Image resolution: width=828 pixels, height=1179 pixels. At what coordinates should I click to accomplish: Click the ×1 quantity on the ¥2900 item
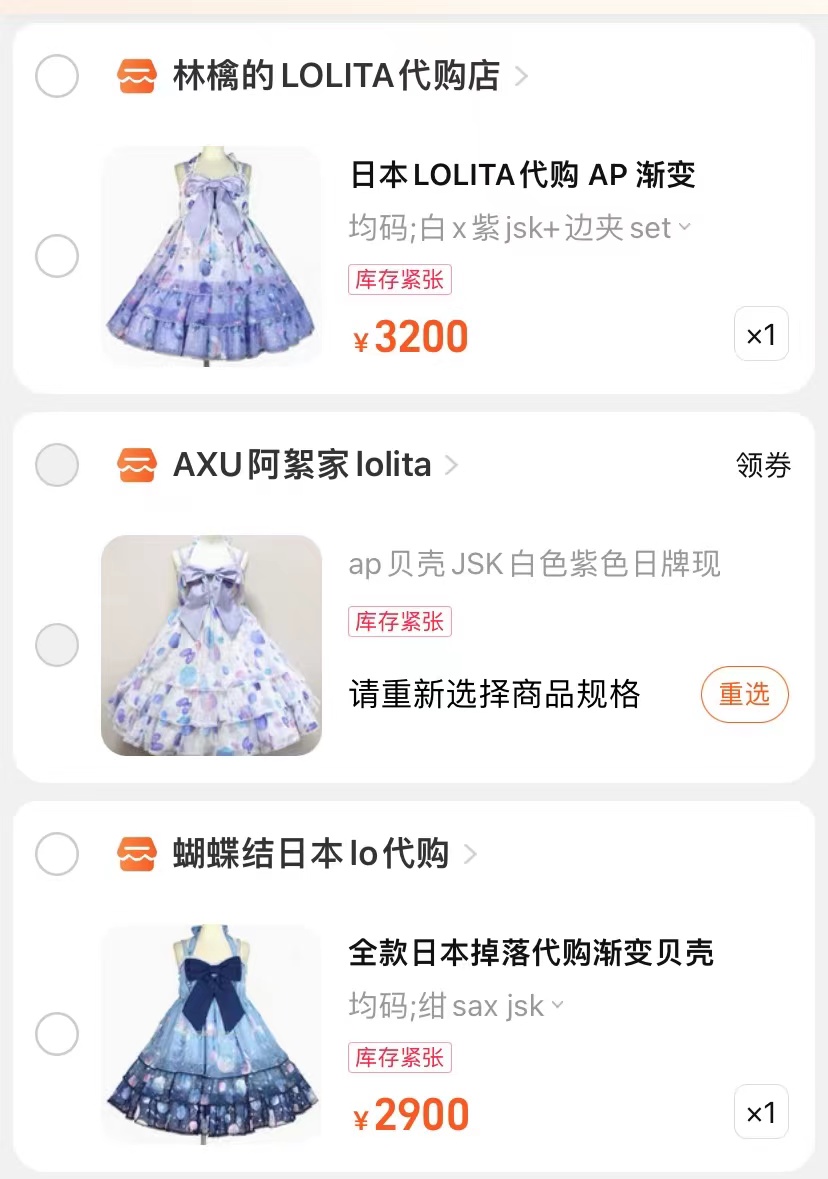761,1112
